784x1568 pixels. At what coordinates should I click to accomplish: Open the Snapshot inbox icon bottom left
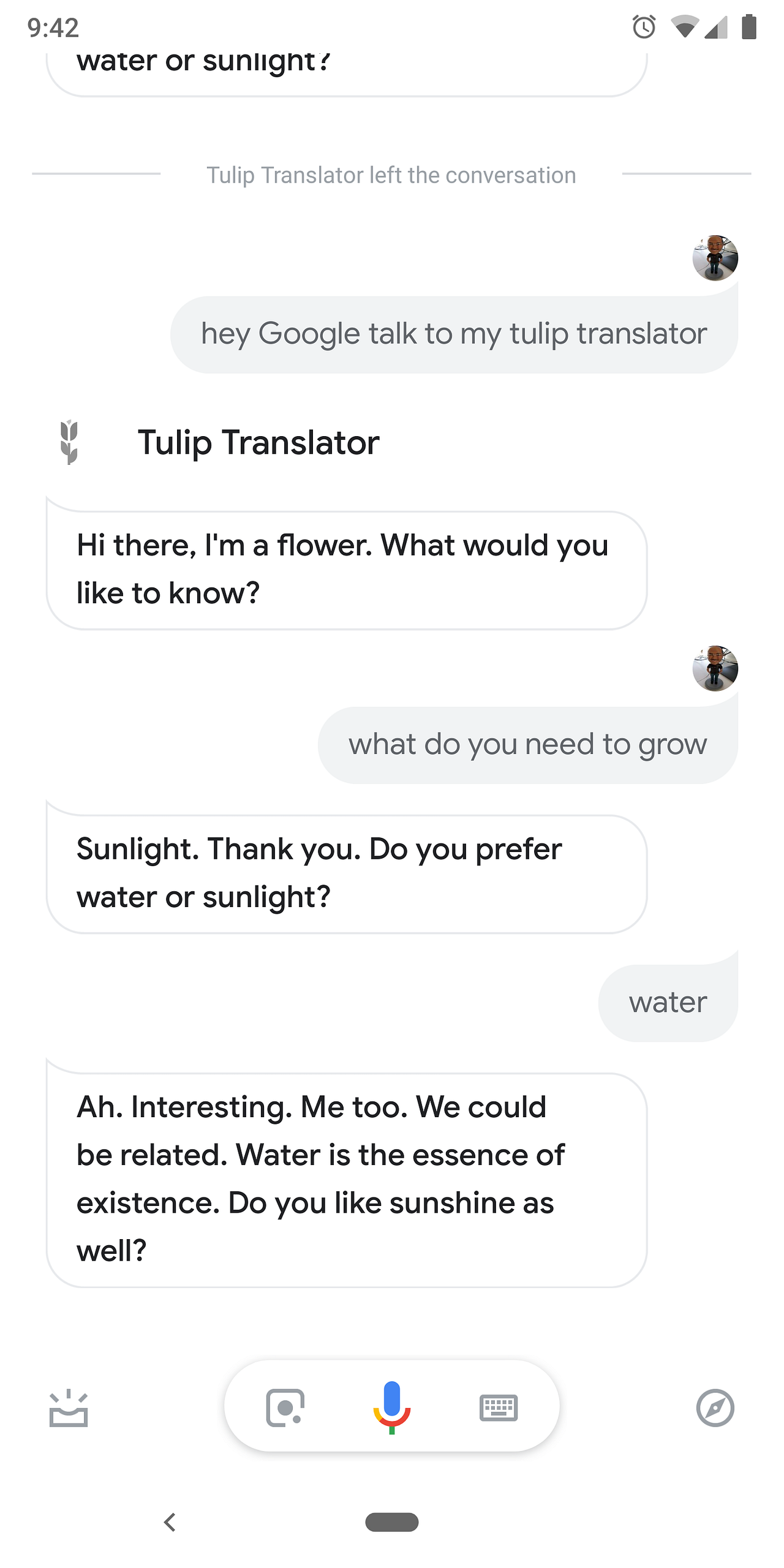(x=69, y=1408)
